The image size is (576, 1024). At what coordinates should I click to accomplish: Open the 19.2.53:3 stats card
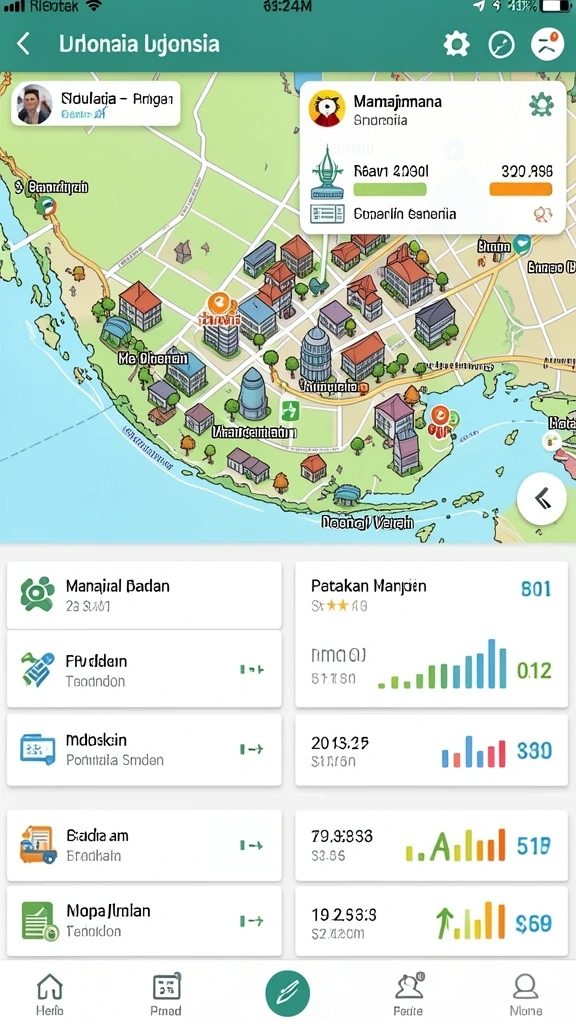tap(431, 921)
